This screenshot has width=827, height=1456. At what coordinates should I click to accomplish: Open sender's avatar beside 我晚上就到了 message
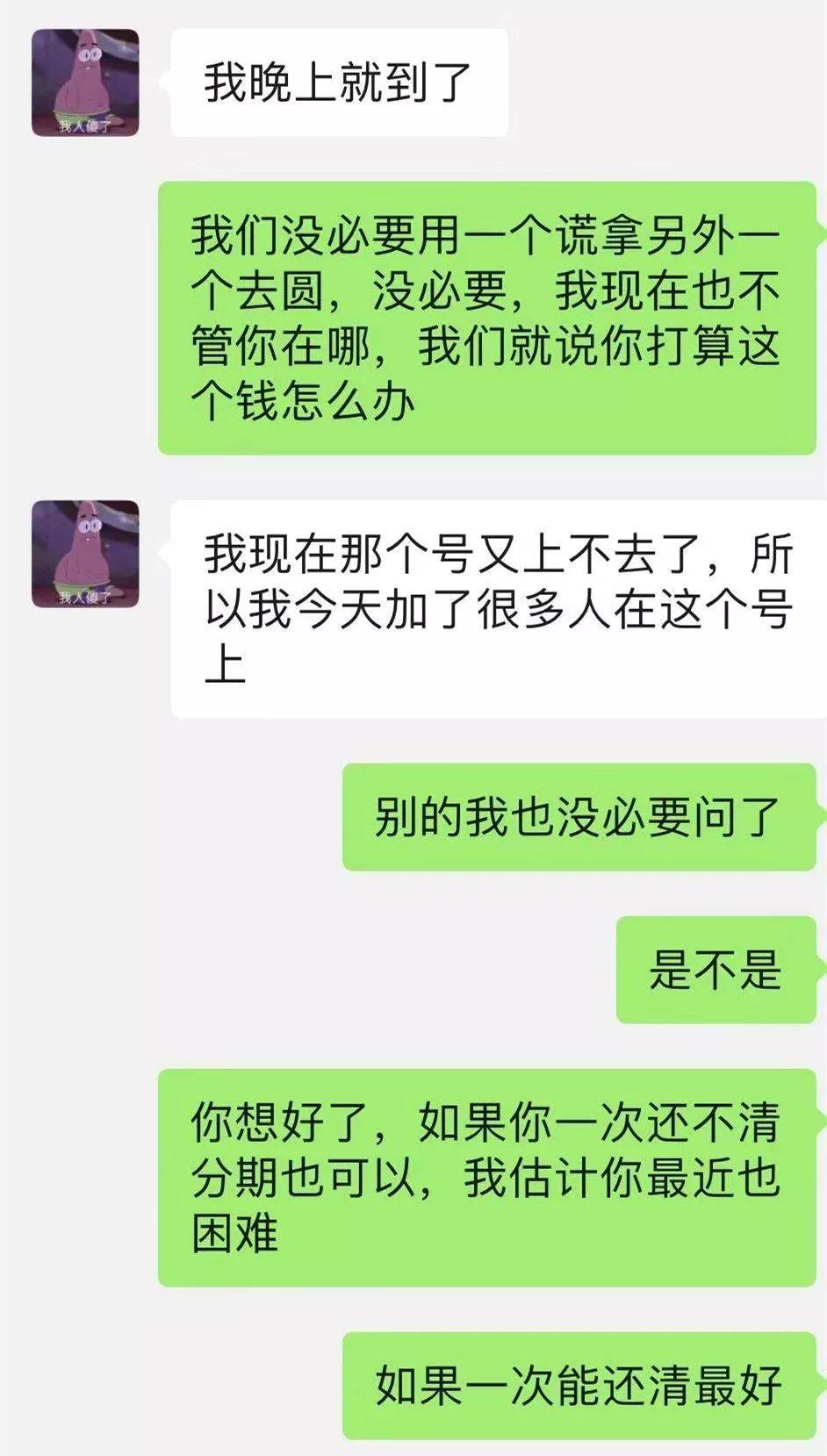pos(85,82)
